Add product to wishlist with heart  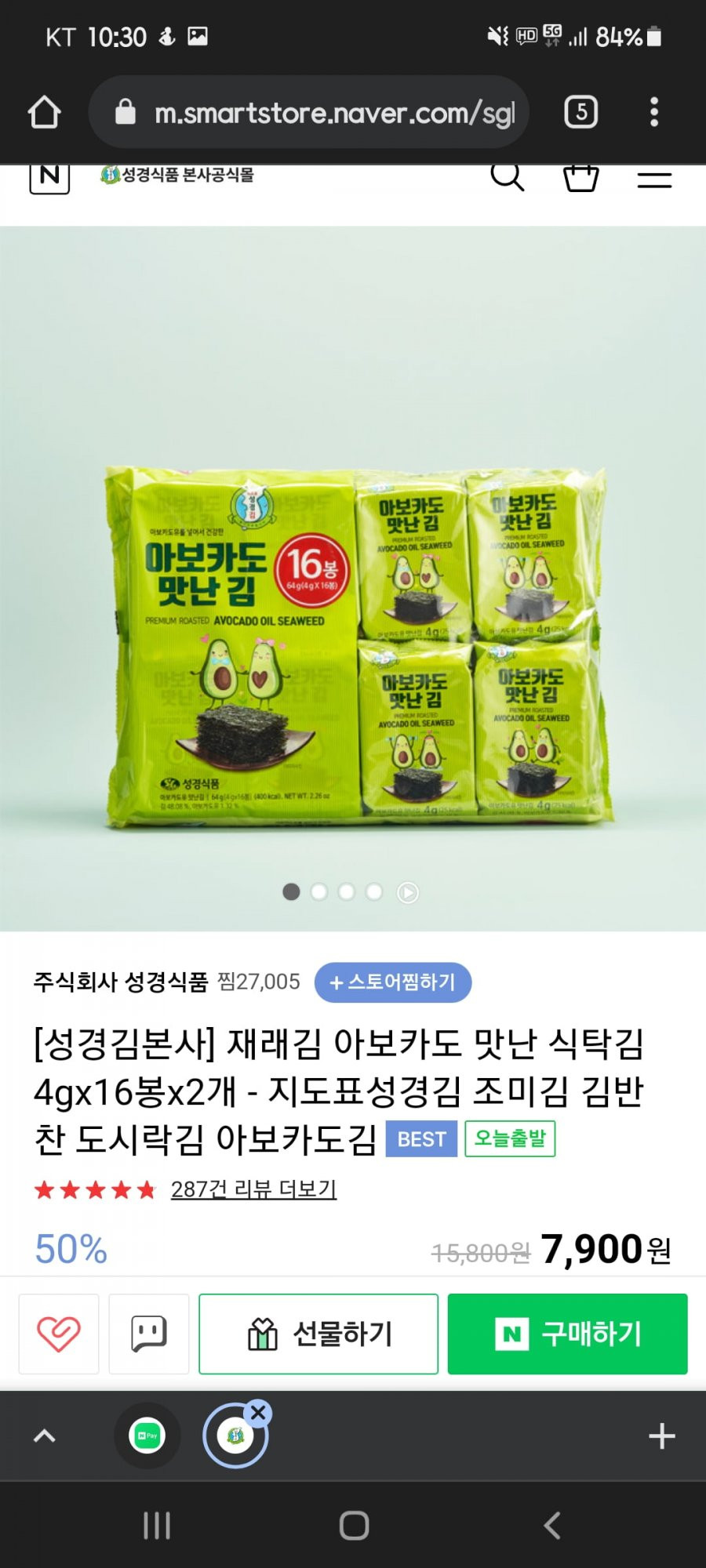(x=59, y=1334)
